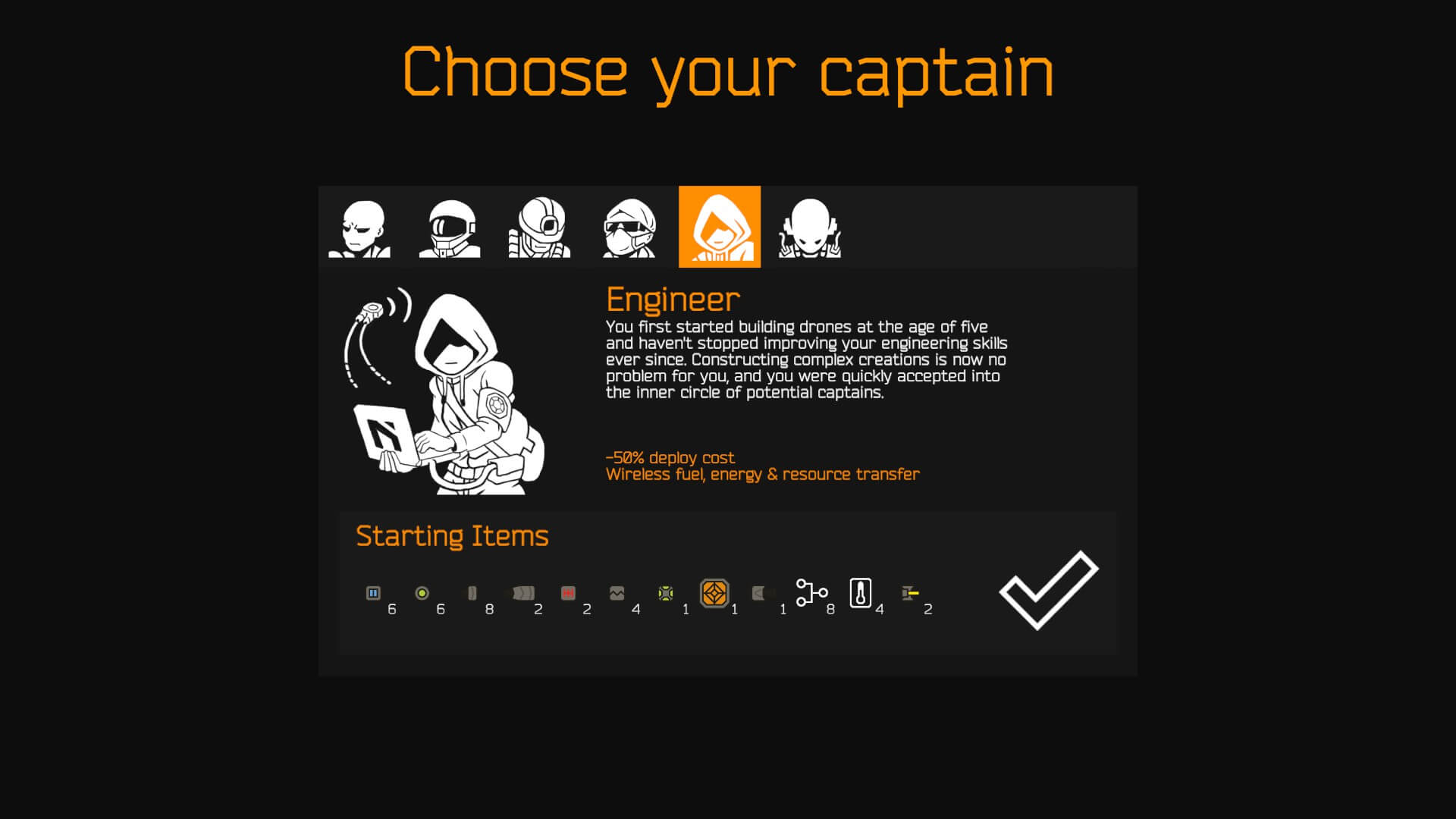Choose the alien captain portrait
Image resolution: width=1456 pixels, height=819 pixels.
(809, 227)
